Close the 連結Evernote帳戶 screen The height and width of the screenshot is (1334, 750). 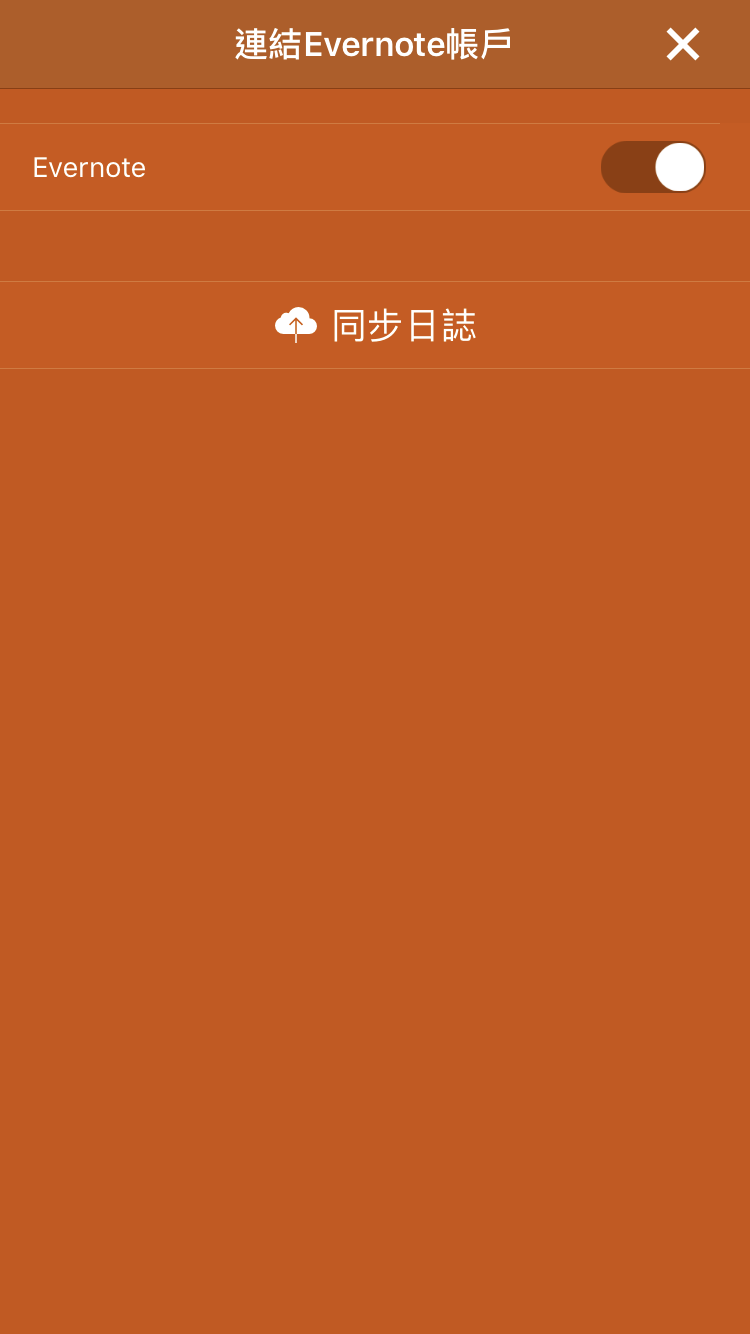click(x=682, y=45)
